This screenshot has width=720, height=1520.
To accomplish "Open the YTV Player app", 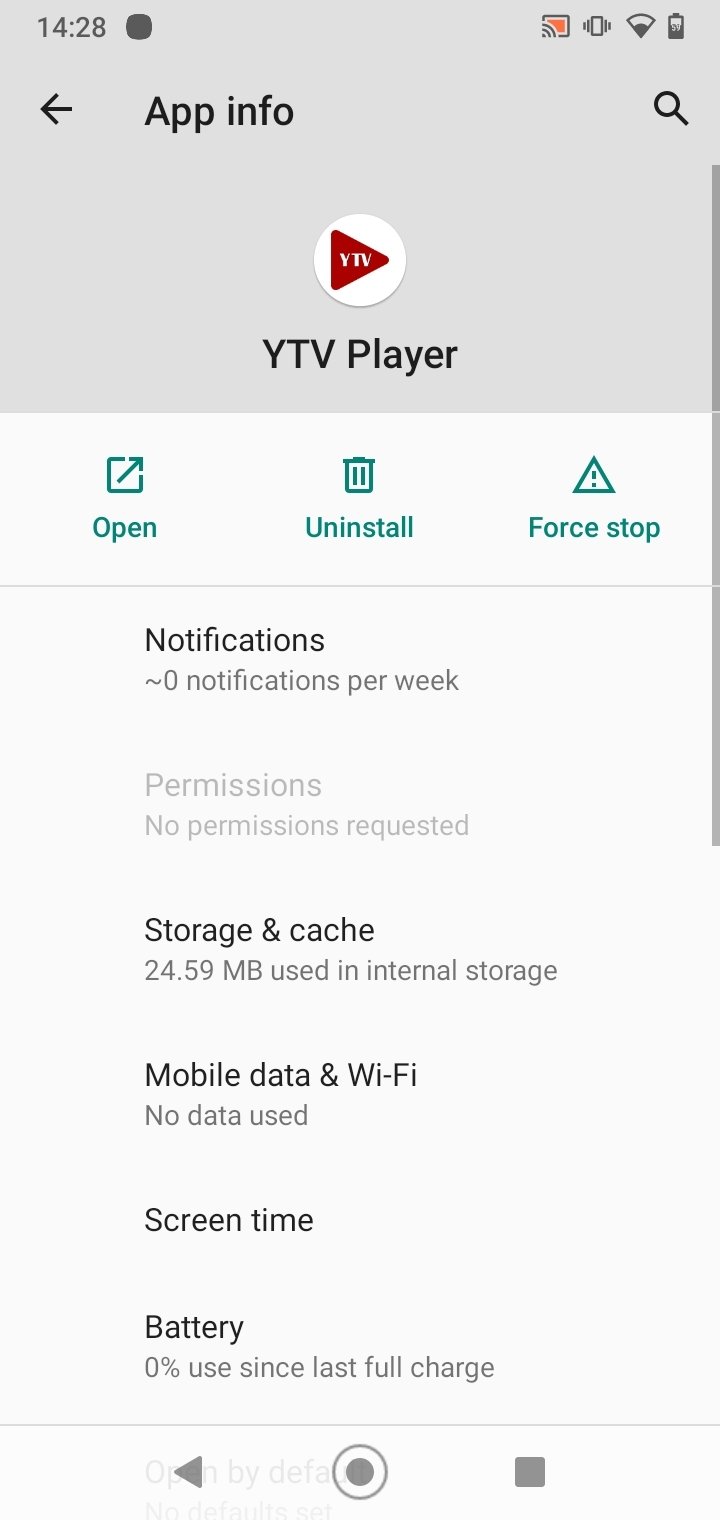I will [125, 498].
